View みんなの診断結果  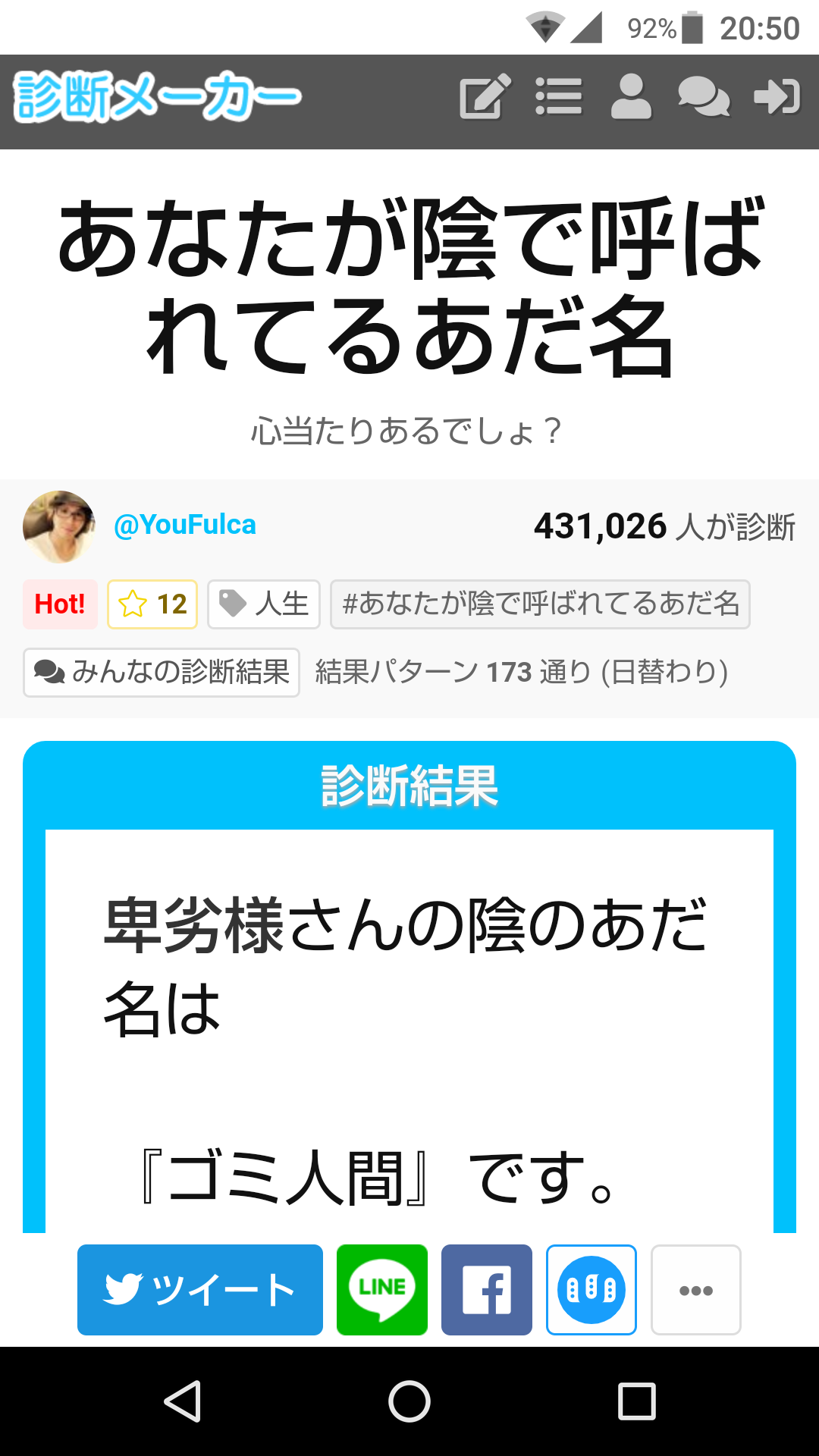(x=162, y=672)
